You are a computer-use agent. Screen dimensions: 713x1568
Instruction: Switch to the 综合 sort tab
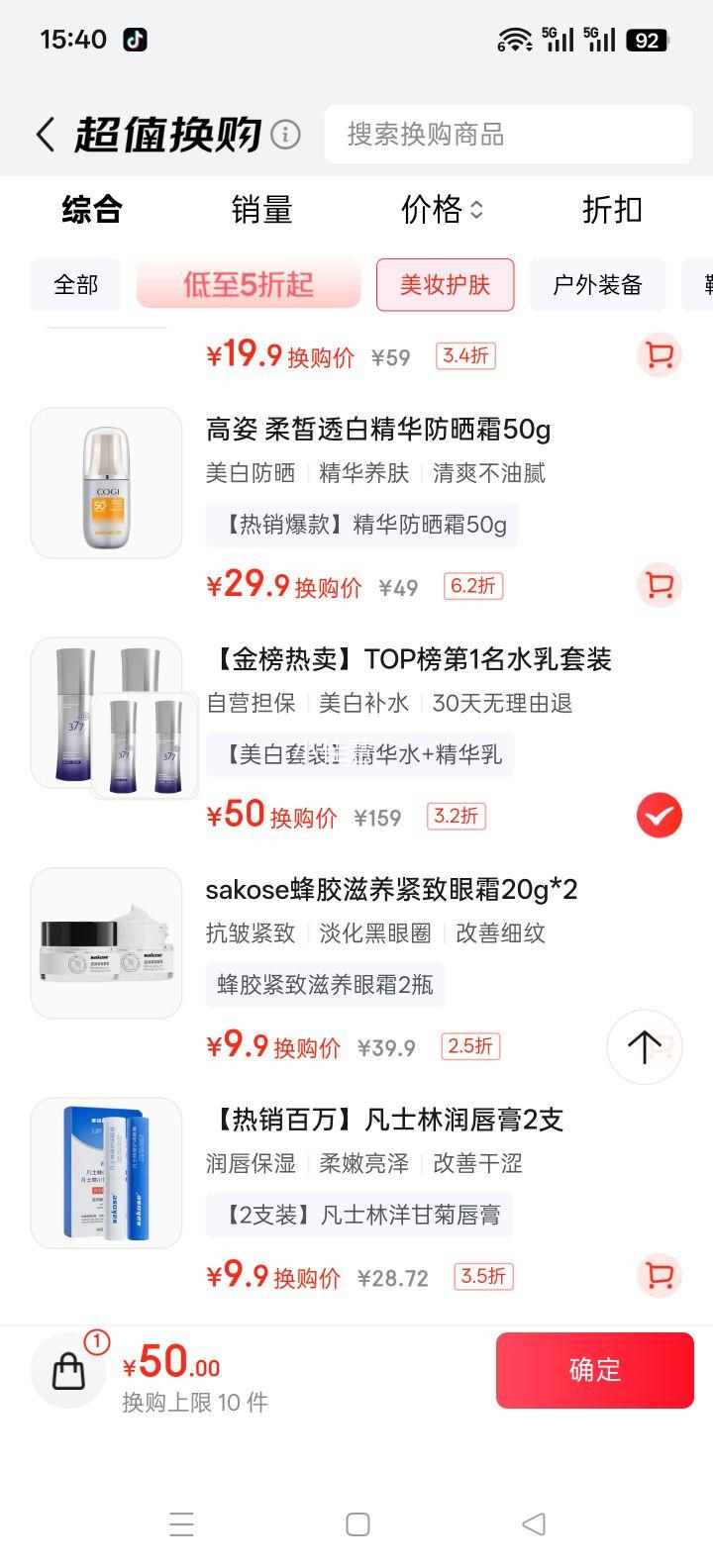coord(91,210)
